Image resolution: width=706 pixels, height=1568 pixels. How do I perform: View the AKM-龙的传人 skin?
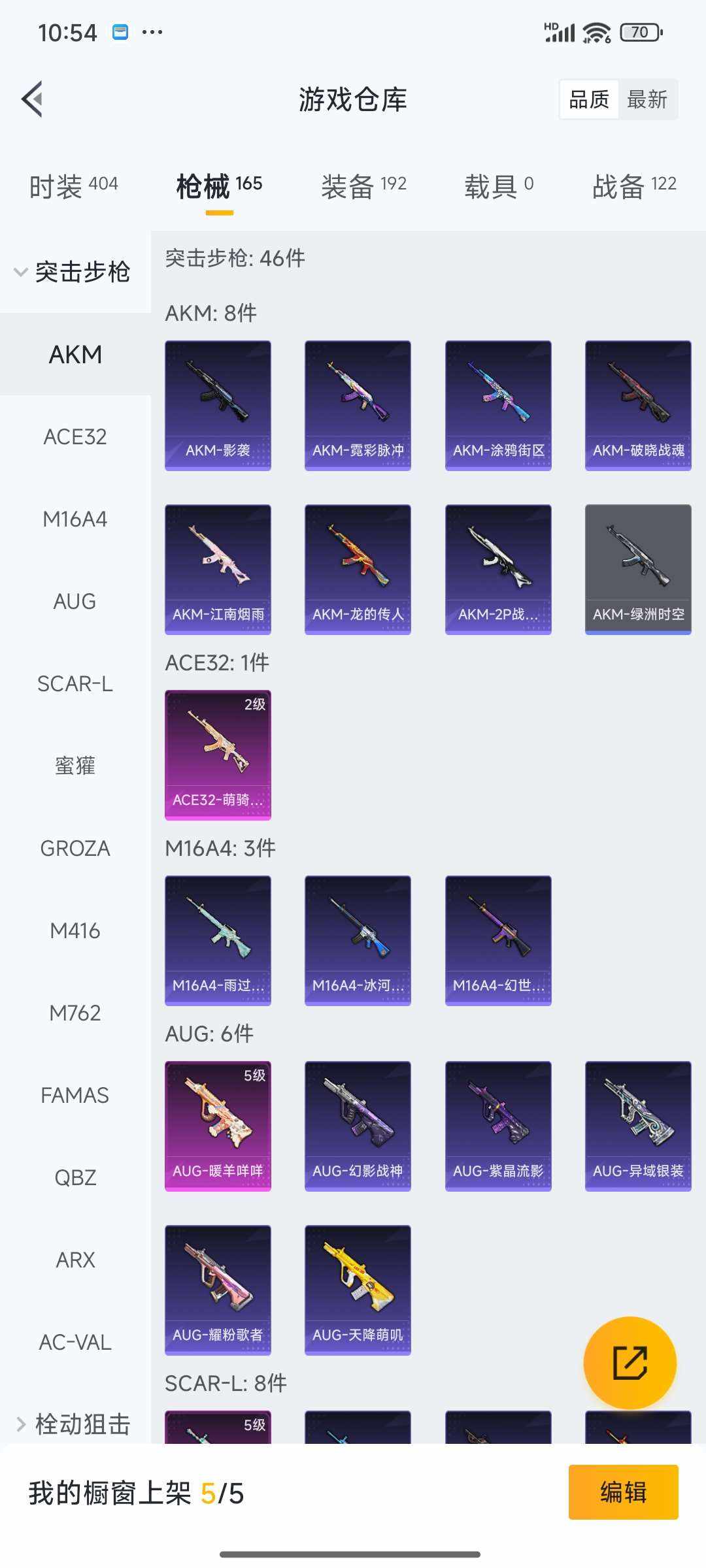pyautogui.click(x=358, y=569)
